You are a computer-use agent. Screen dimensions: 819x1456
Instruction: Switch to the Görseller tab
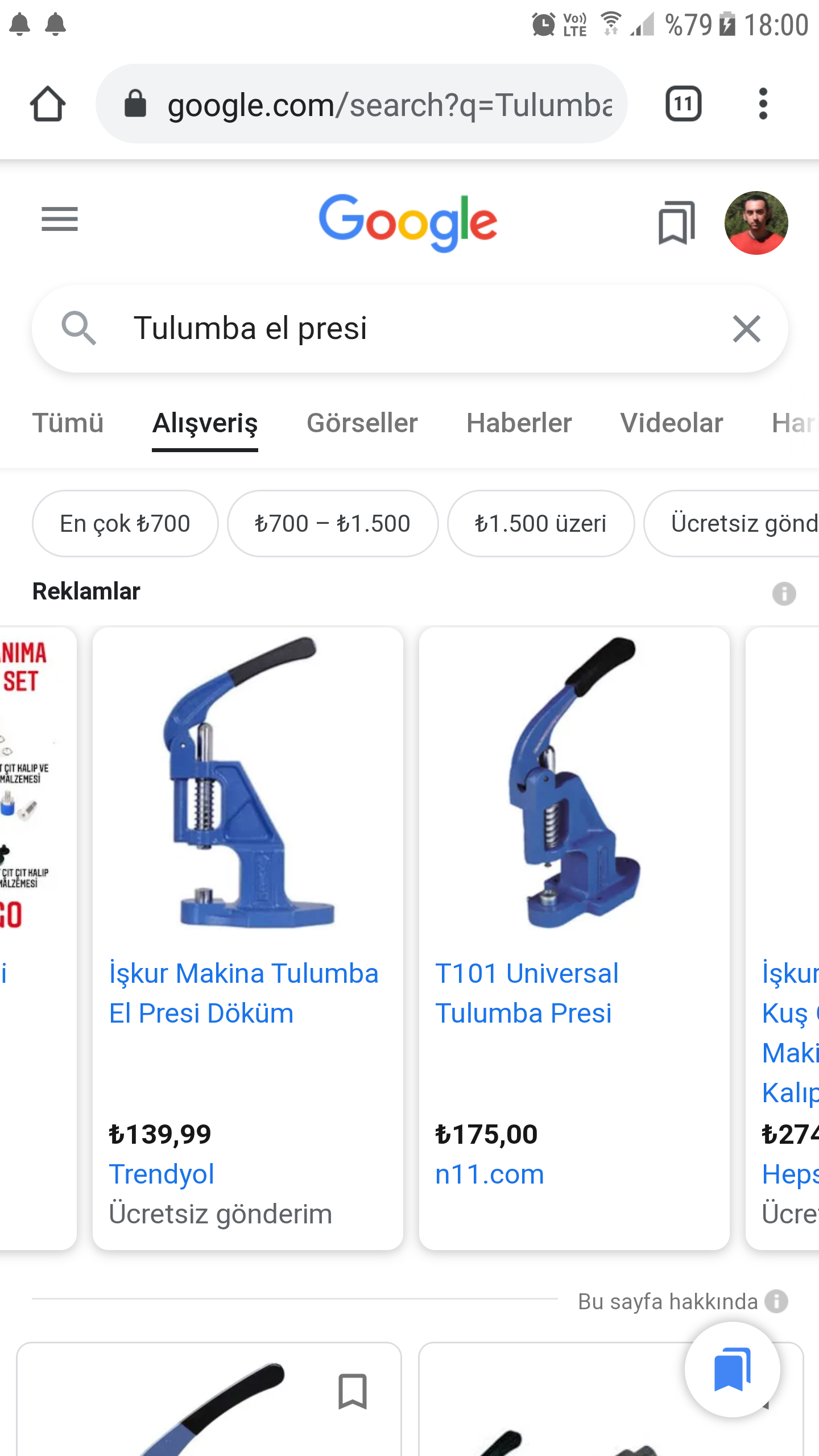coord(362,423)
